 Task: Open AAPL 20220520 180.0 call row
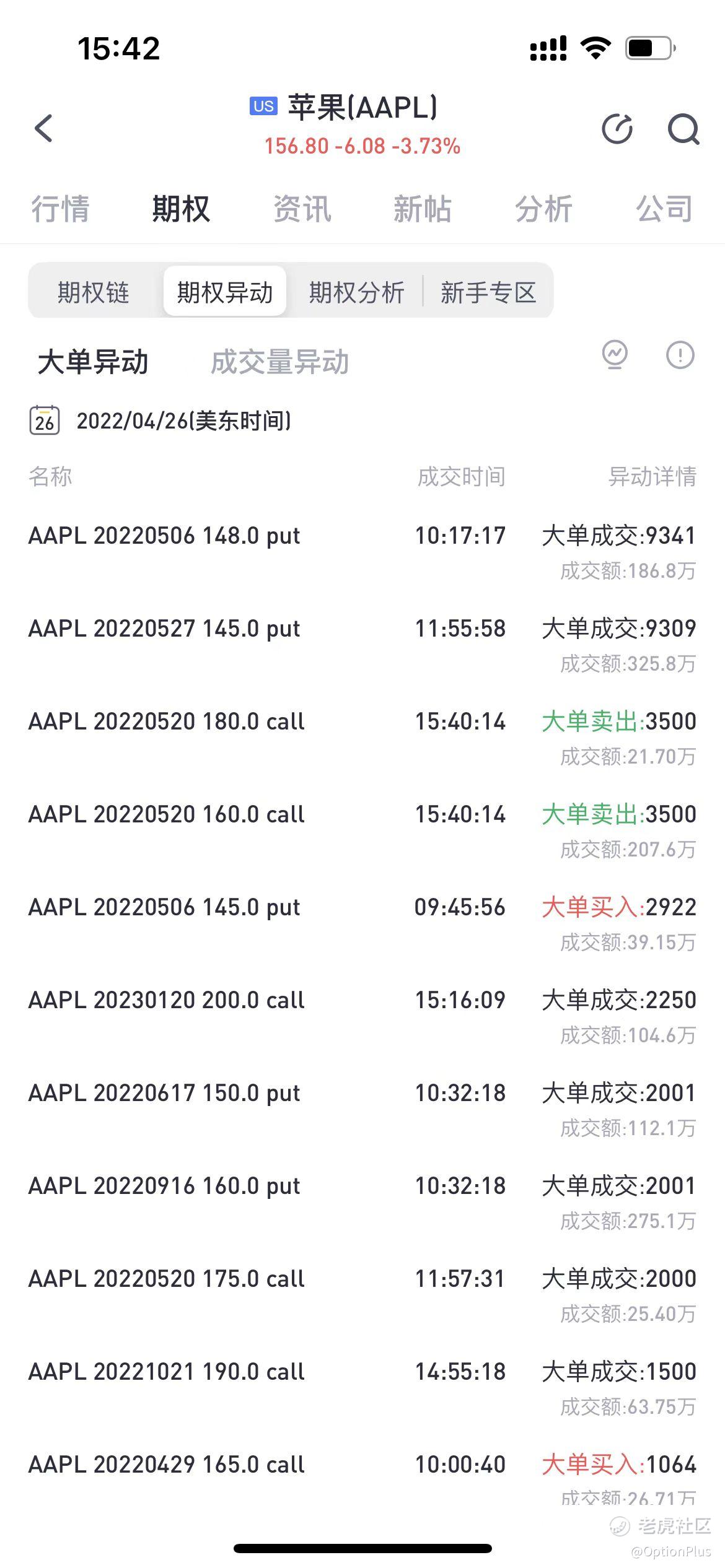click(362, 737)
